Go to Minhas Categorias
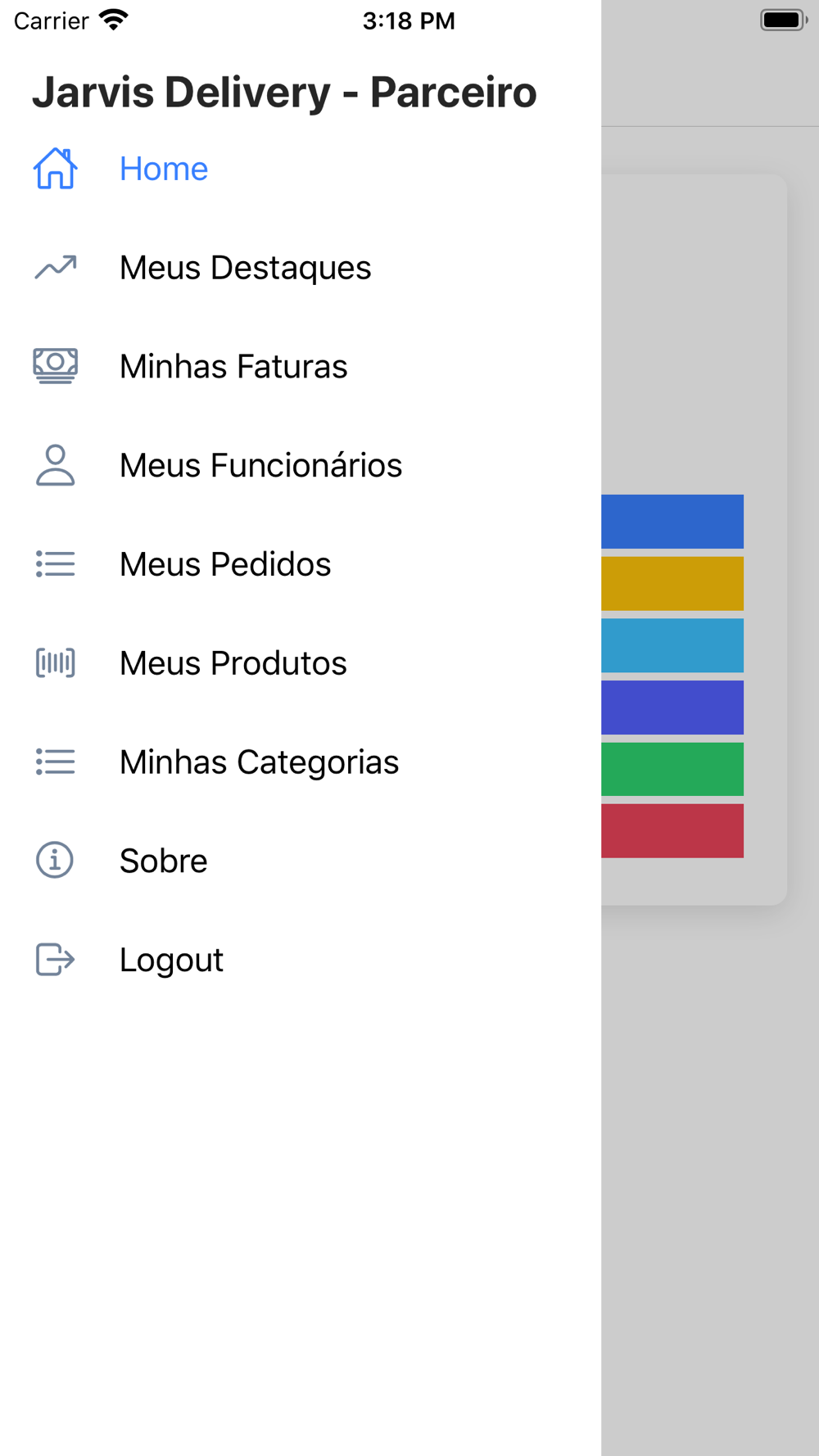This screenshot has width=819, height=1456. click(301, 762)
